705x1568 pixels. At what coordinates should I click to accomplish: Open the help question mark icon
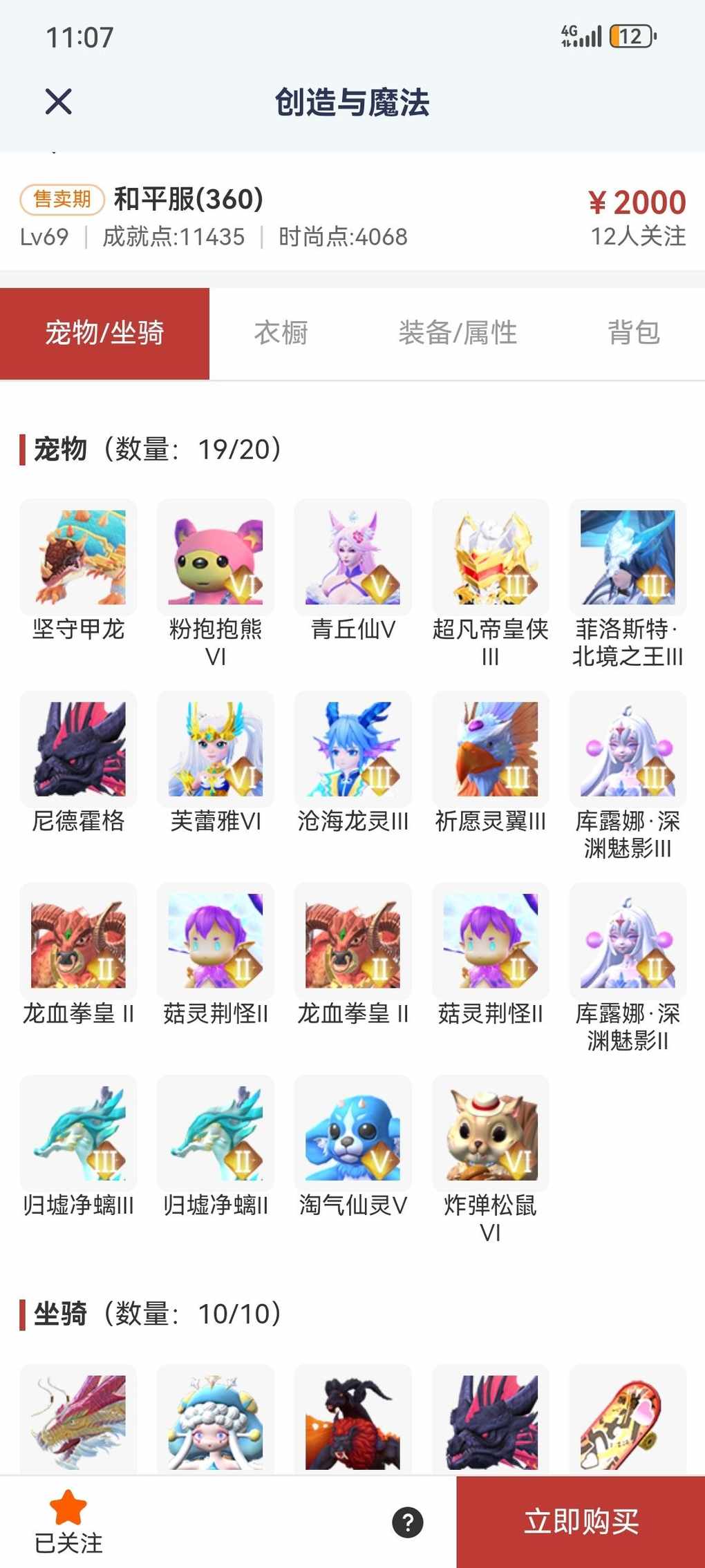(x=408, y=1522)
